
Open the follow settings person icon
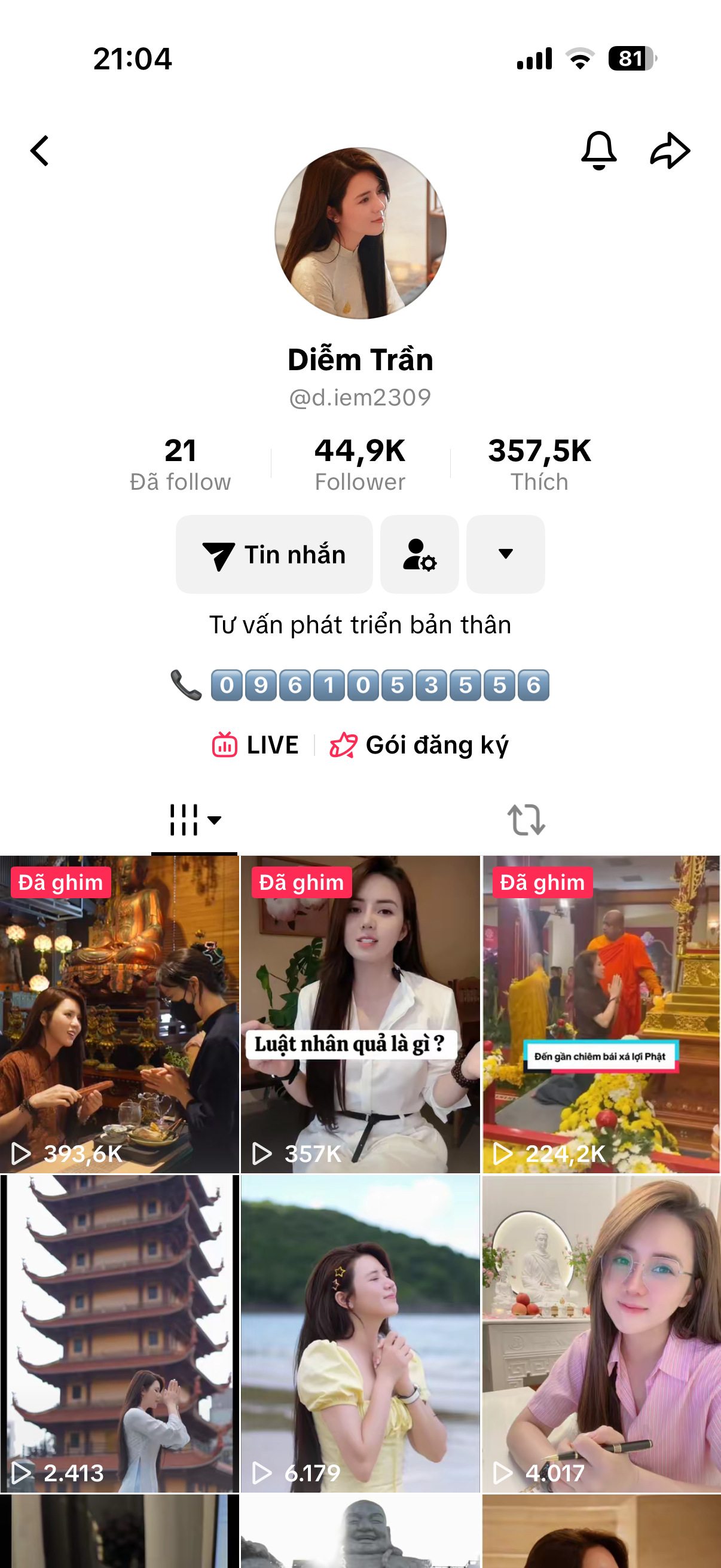tap(419, 554)
